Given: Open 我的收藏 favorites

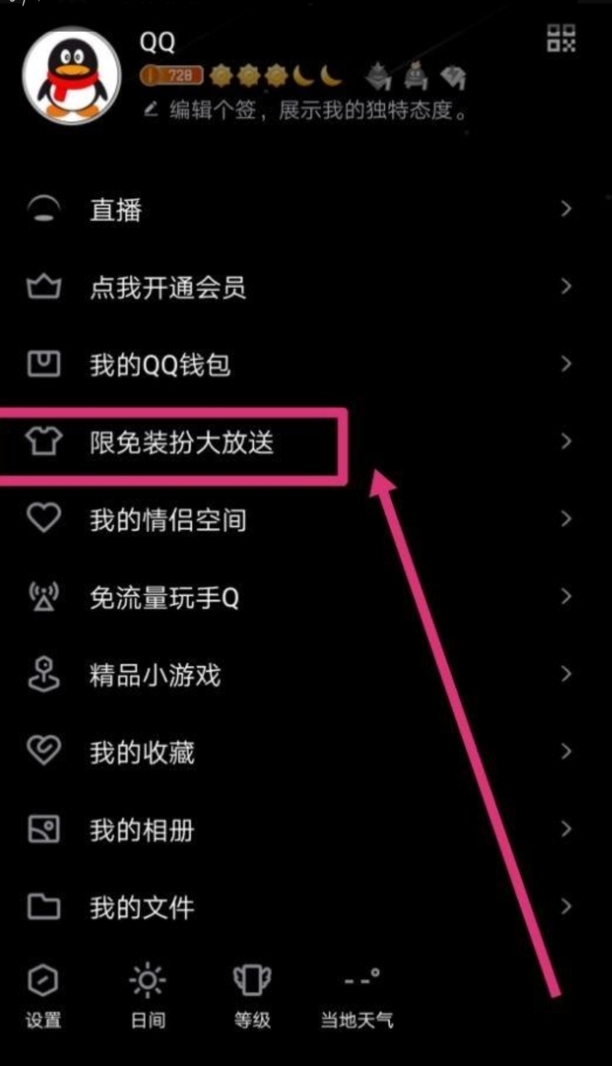Looking at the screenshot, I should tap(300, 752).
